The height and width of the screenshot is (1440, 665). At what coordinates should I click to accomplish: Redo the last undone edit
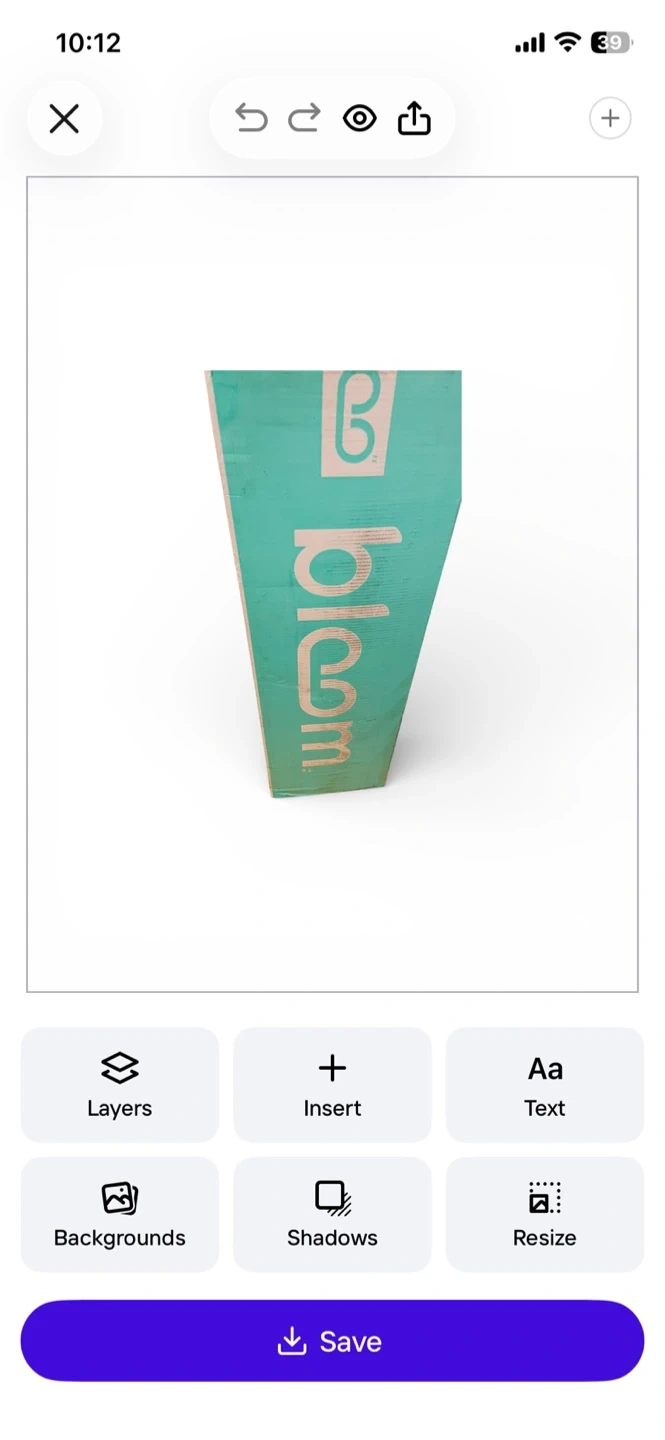pos(304,119)
